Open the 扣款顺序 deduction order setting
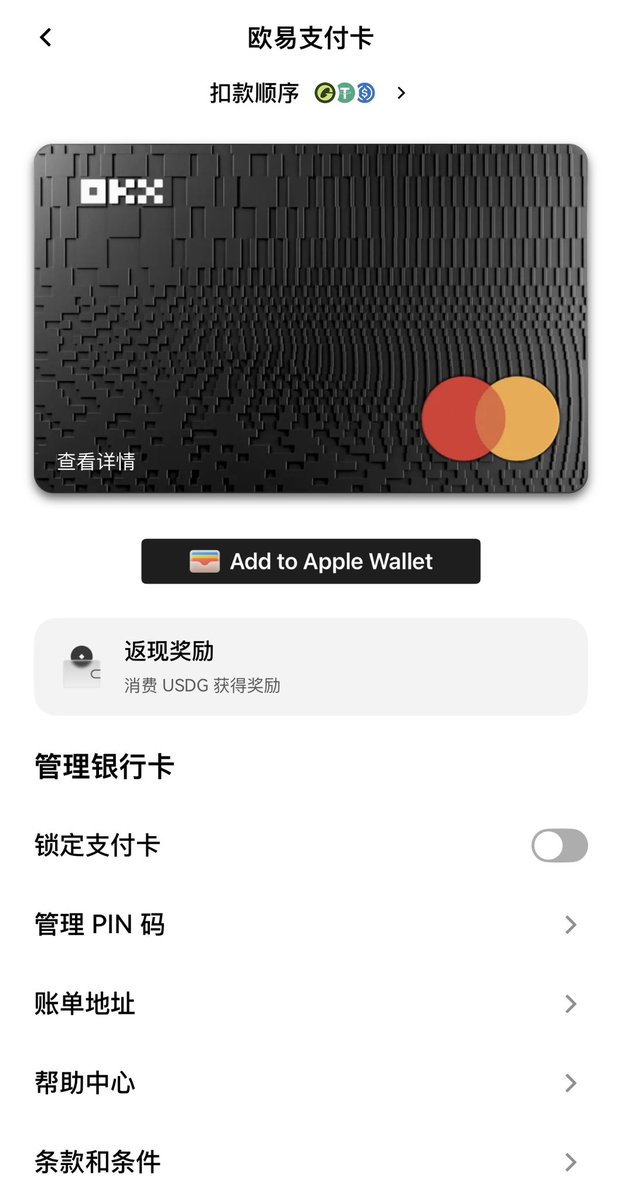 (x=309, y=93)
